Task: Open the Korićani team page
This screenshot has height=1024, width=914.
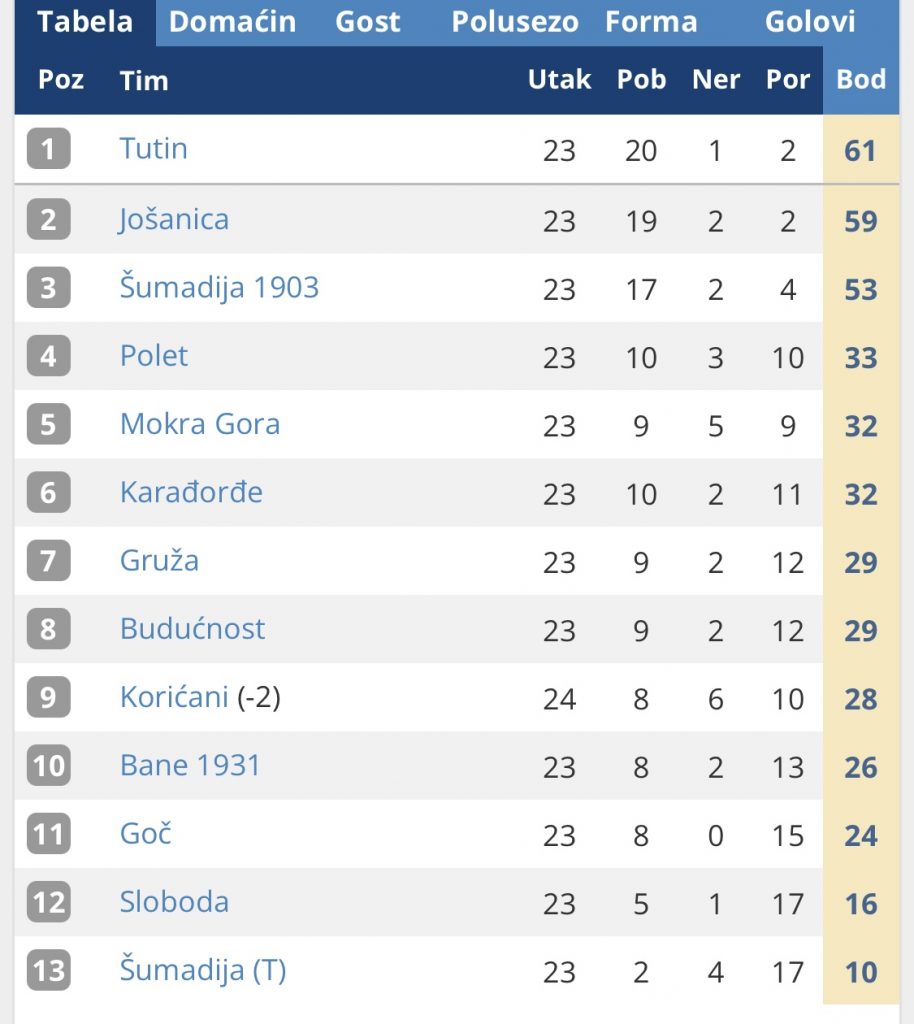Action: tap(174, 697)
